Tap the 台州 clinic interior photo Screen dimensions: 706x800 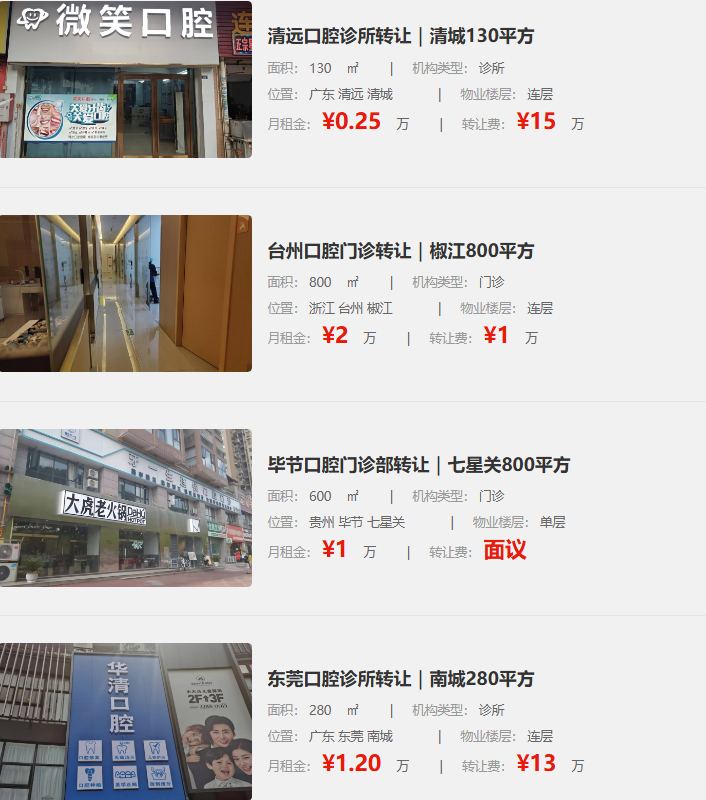tap(126, 293)
